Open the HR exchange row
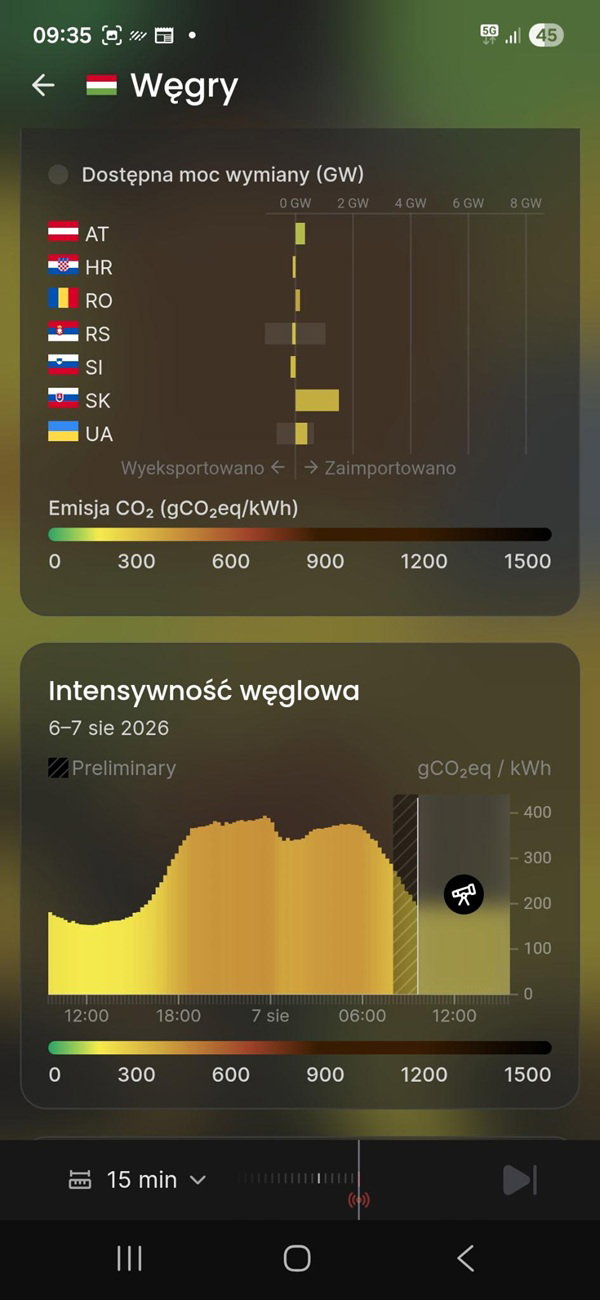 296,267
